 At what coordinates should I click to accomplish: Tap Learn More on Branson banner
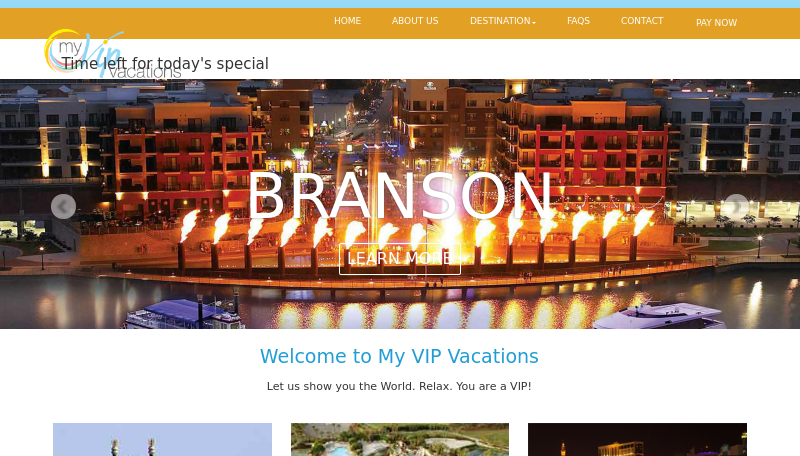click(x=400, y=259)
